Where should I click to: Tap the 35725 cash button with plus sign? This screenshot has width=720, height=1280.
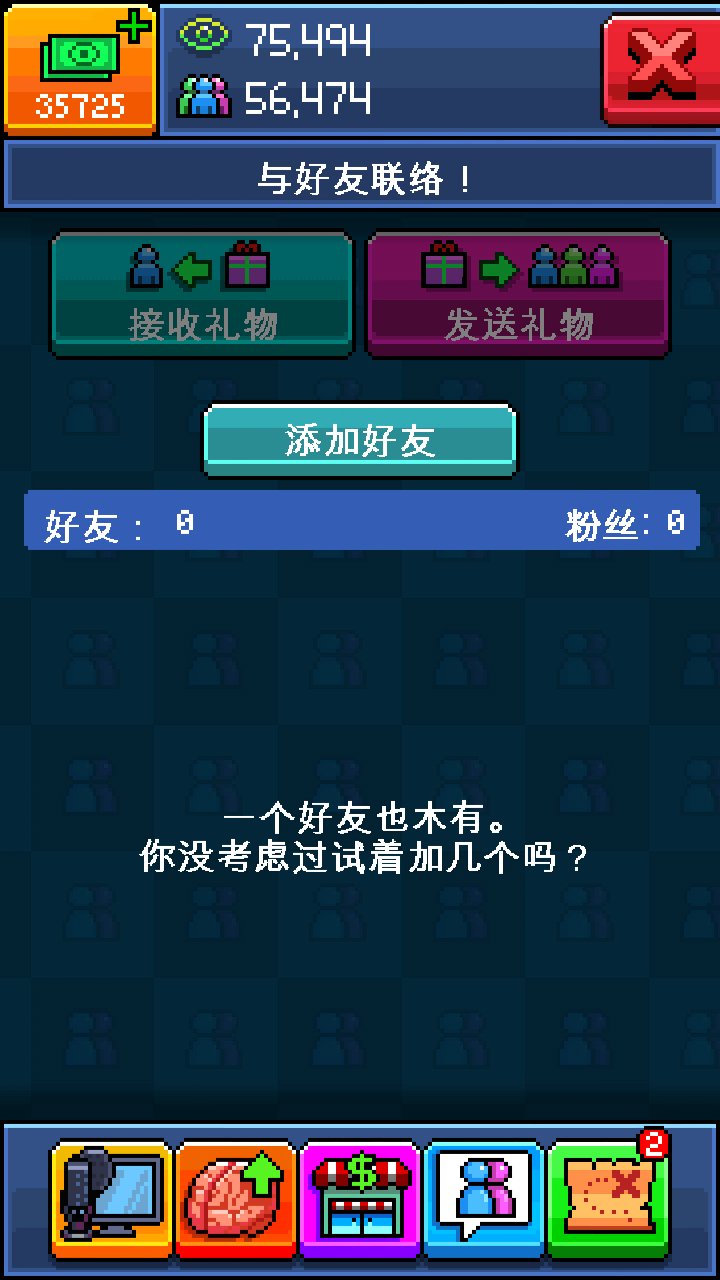click(80, 70)
